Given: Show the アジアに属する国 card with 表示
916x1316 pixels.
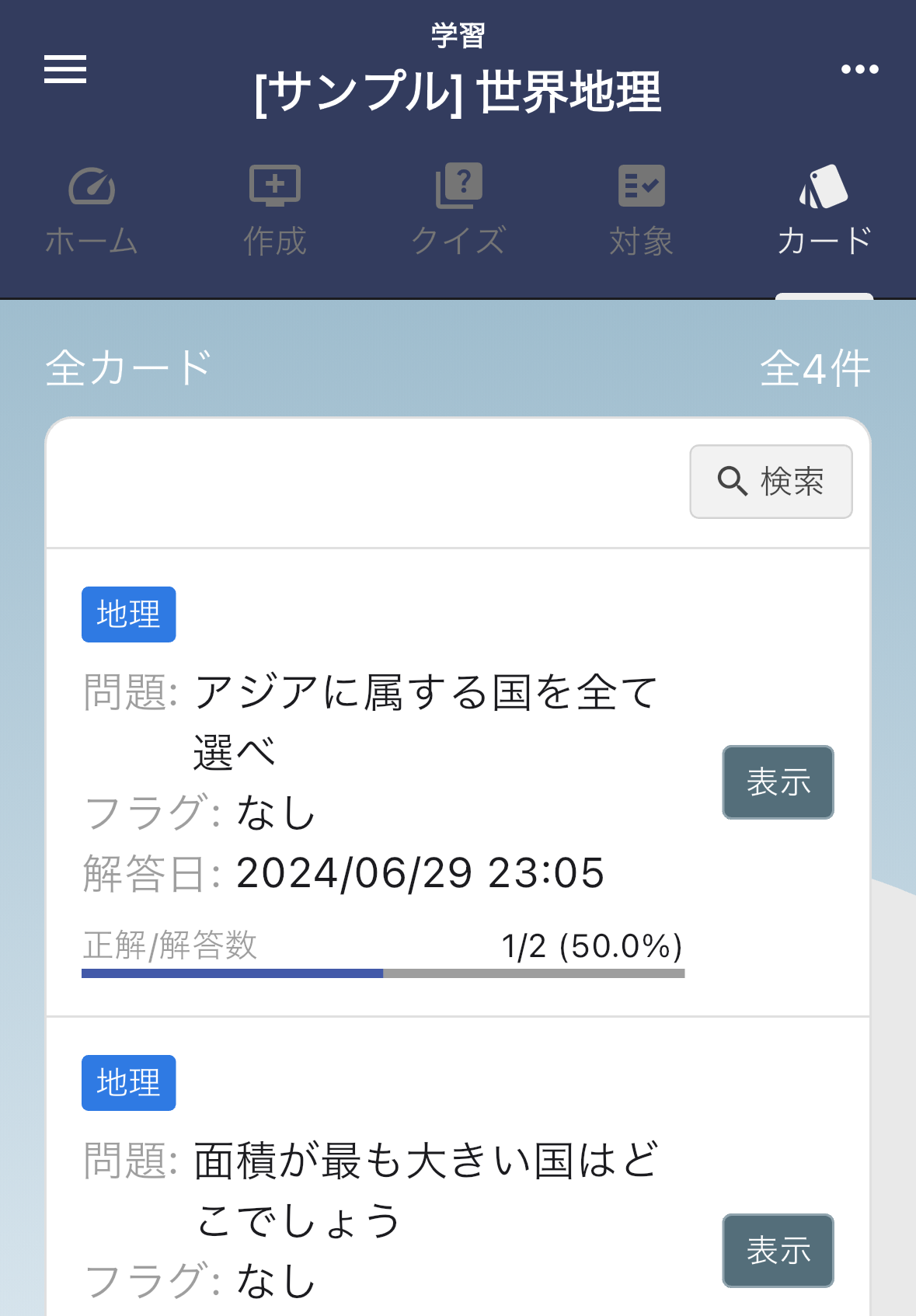Looking at the screenshot, I should click(x=778, y=782).
